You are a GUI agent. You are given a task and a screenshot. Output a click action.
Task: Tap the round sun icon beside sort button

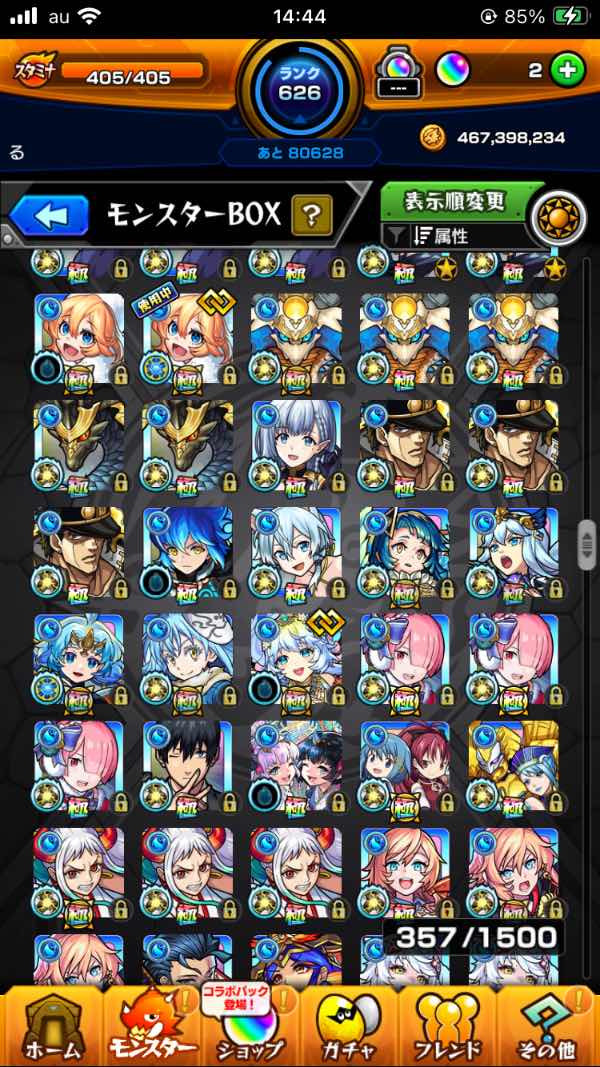click(557, 217)
